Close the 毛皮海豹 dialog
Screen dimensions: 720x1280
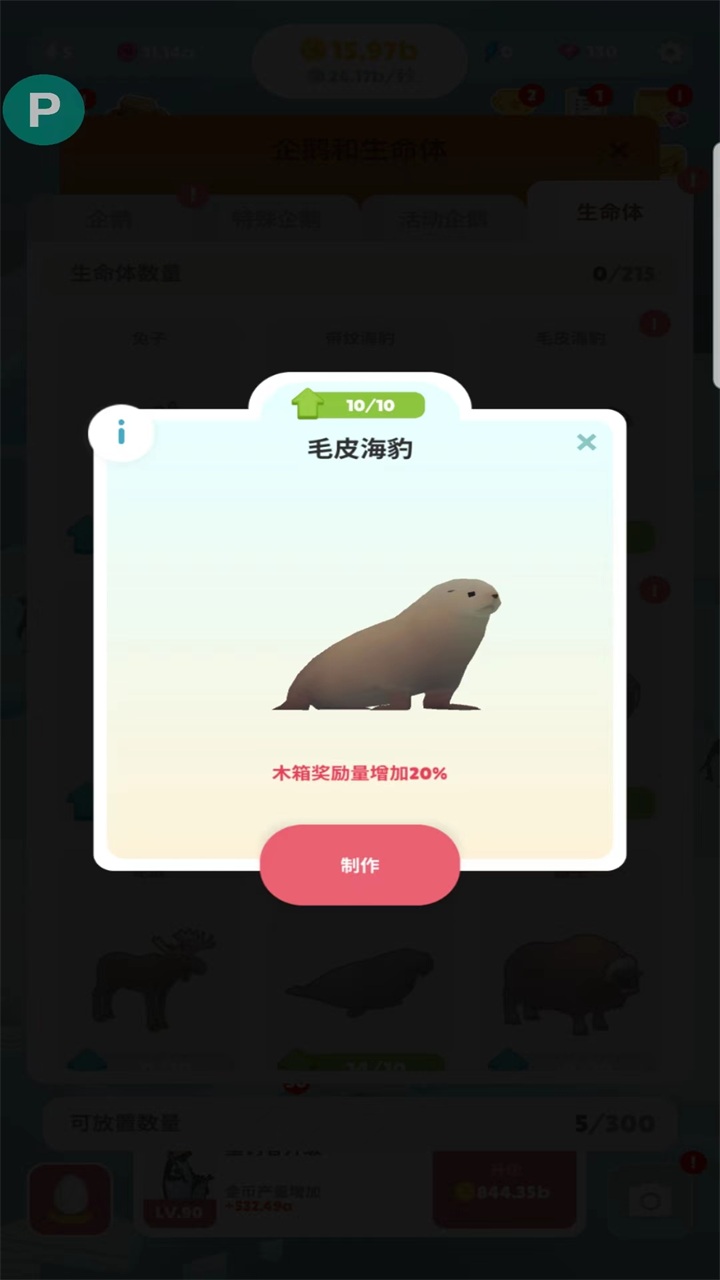click(586, 442)
